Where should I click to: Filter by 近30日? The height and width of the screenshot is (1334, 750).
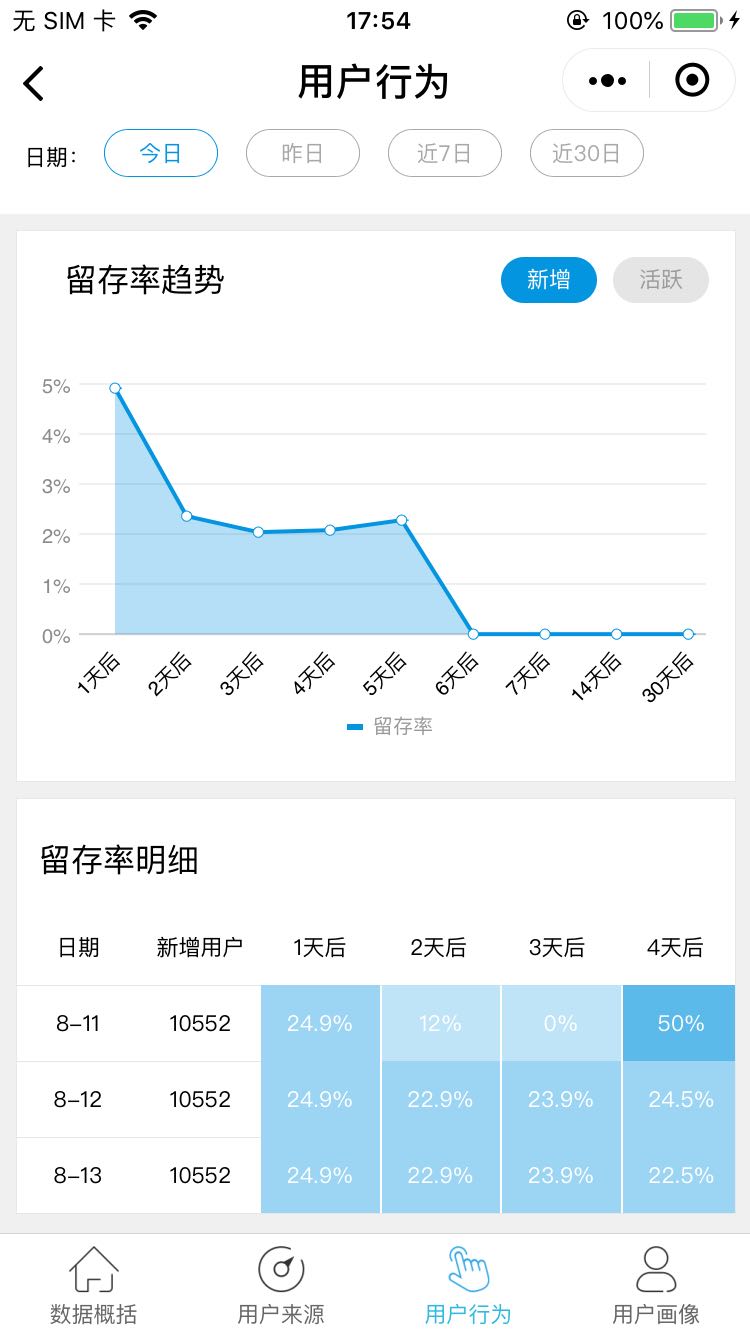[587, 154]
